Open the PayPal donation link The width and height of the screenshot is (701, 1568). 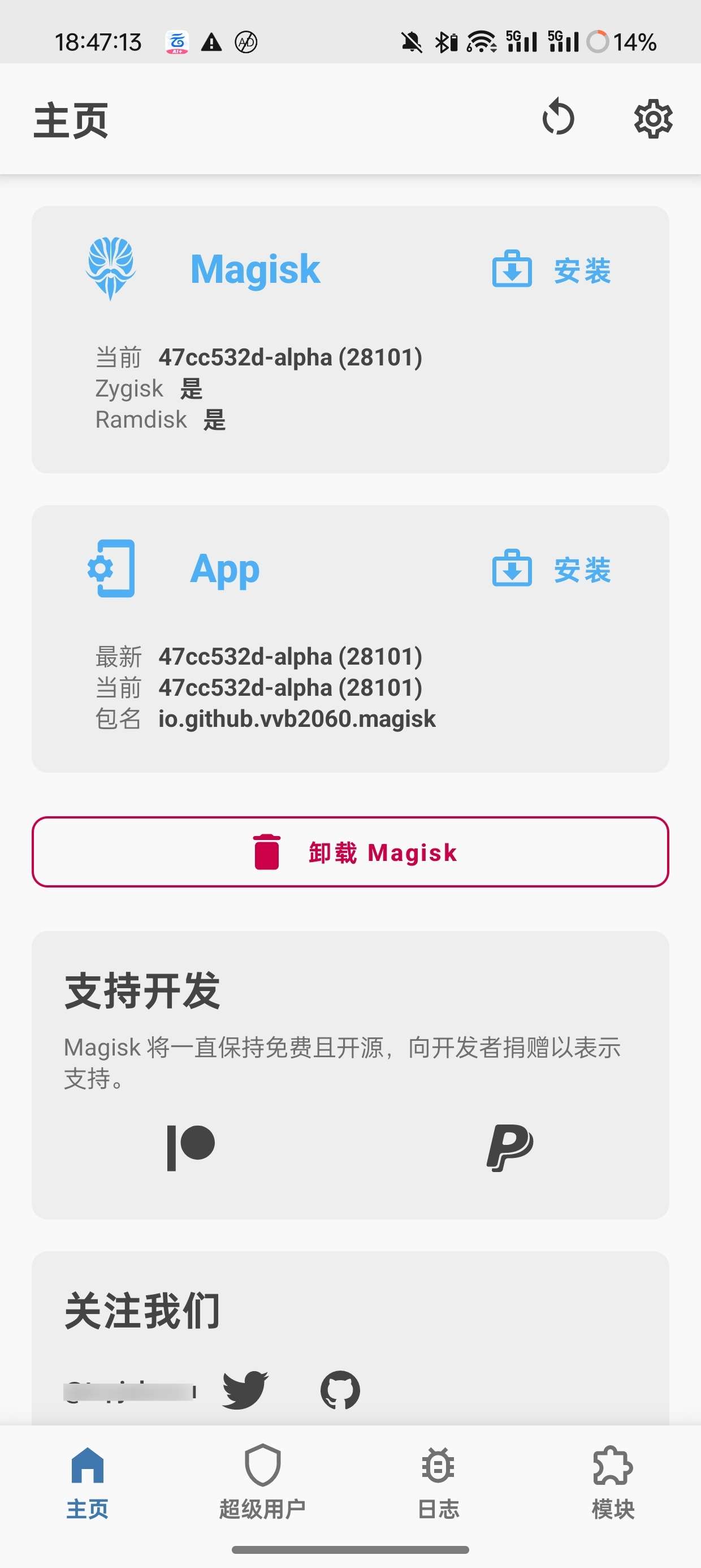point(510,1147)
